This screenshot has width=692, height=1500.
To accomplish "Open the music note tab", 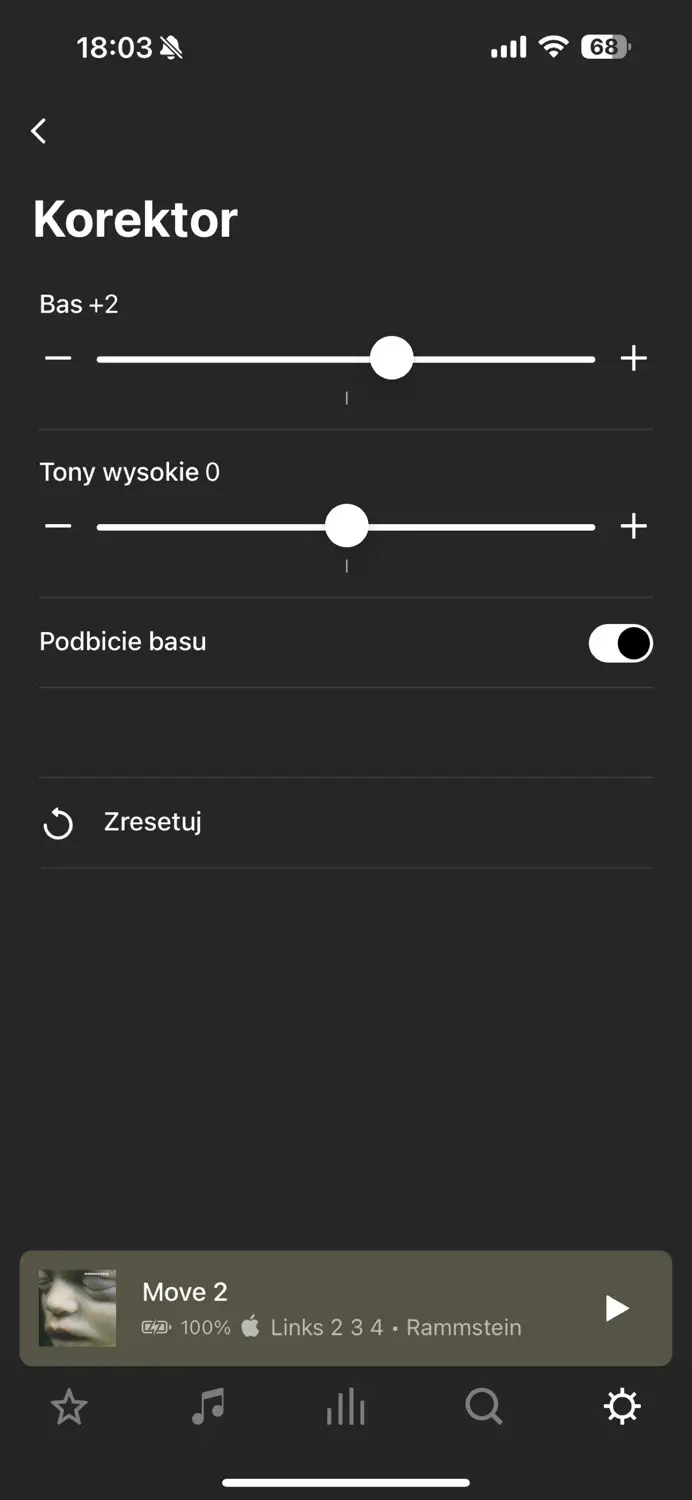I will pyautogui.click(x=208, y=1408).
